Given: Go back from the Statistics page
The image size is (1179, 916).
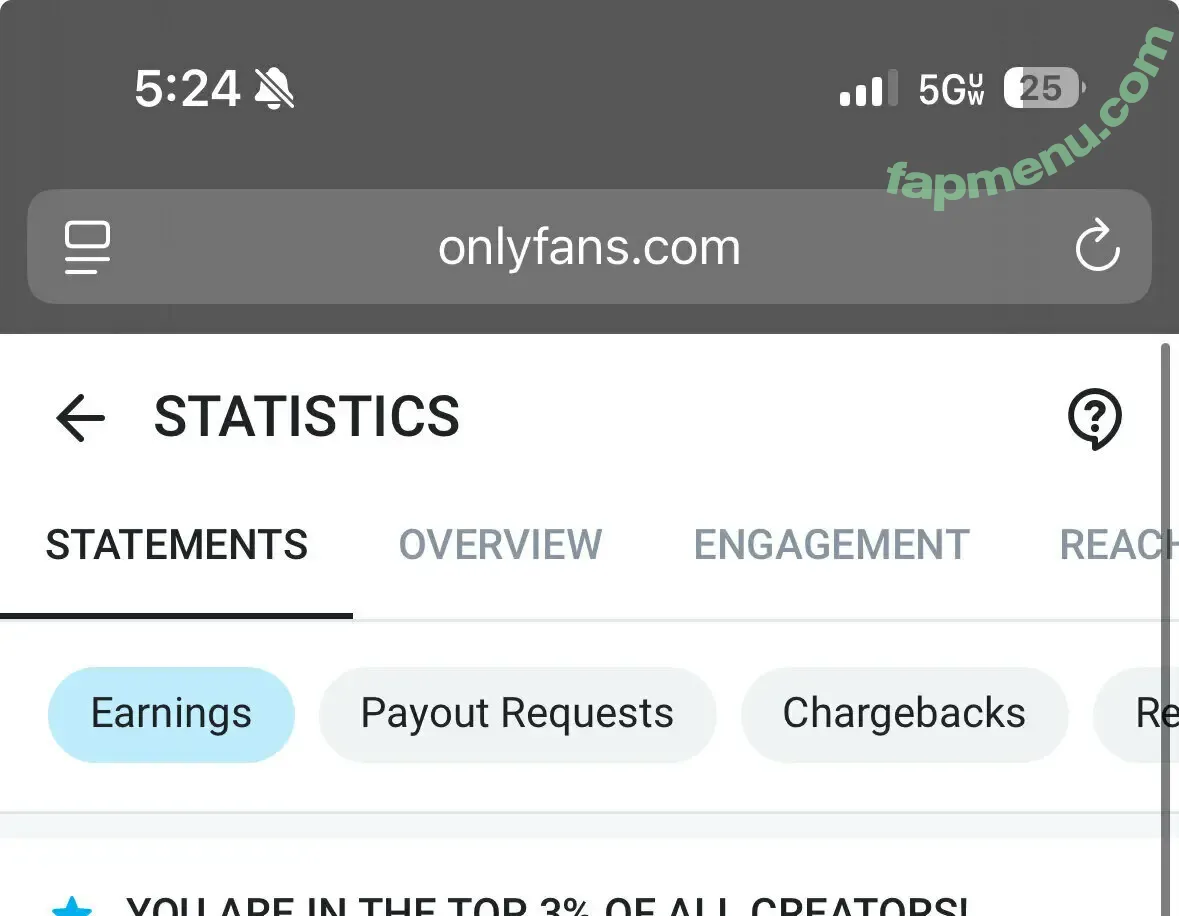Looking at the screenshot, I should click(80, 417).
